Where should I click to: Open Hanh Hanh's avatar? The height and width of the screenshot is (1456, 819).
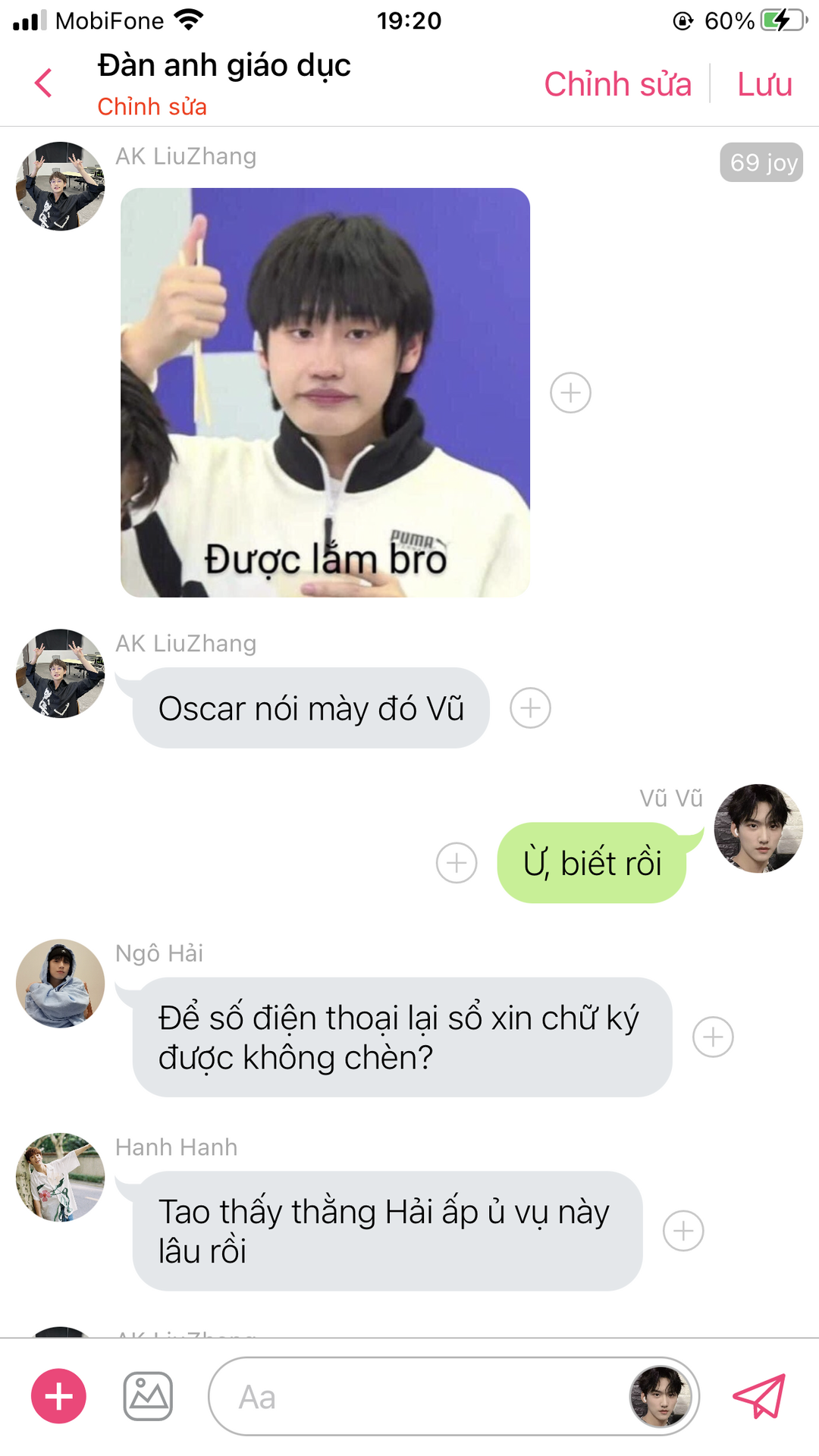pyautogui.click(x=60, y=1177)
